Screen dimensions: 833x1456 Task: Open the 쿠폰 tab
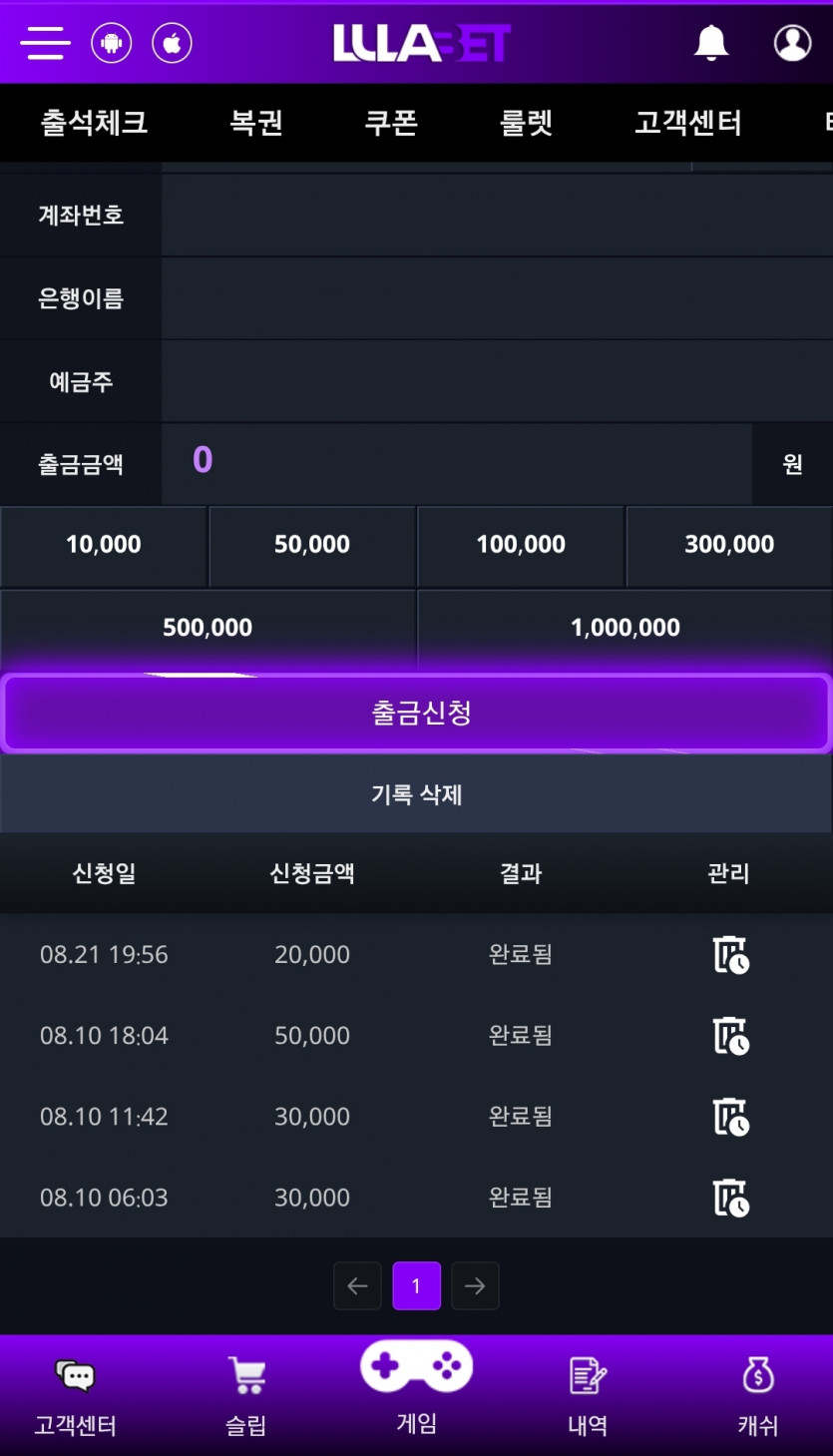point(391,123)
